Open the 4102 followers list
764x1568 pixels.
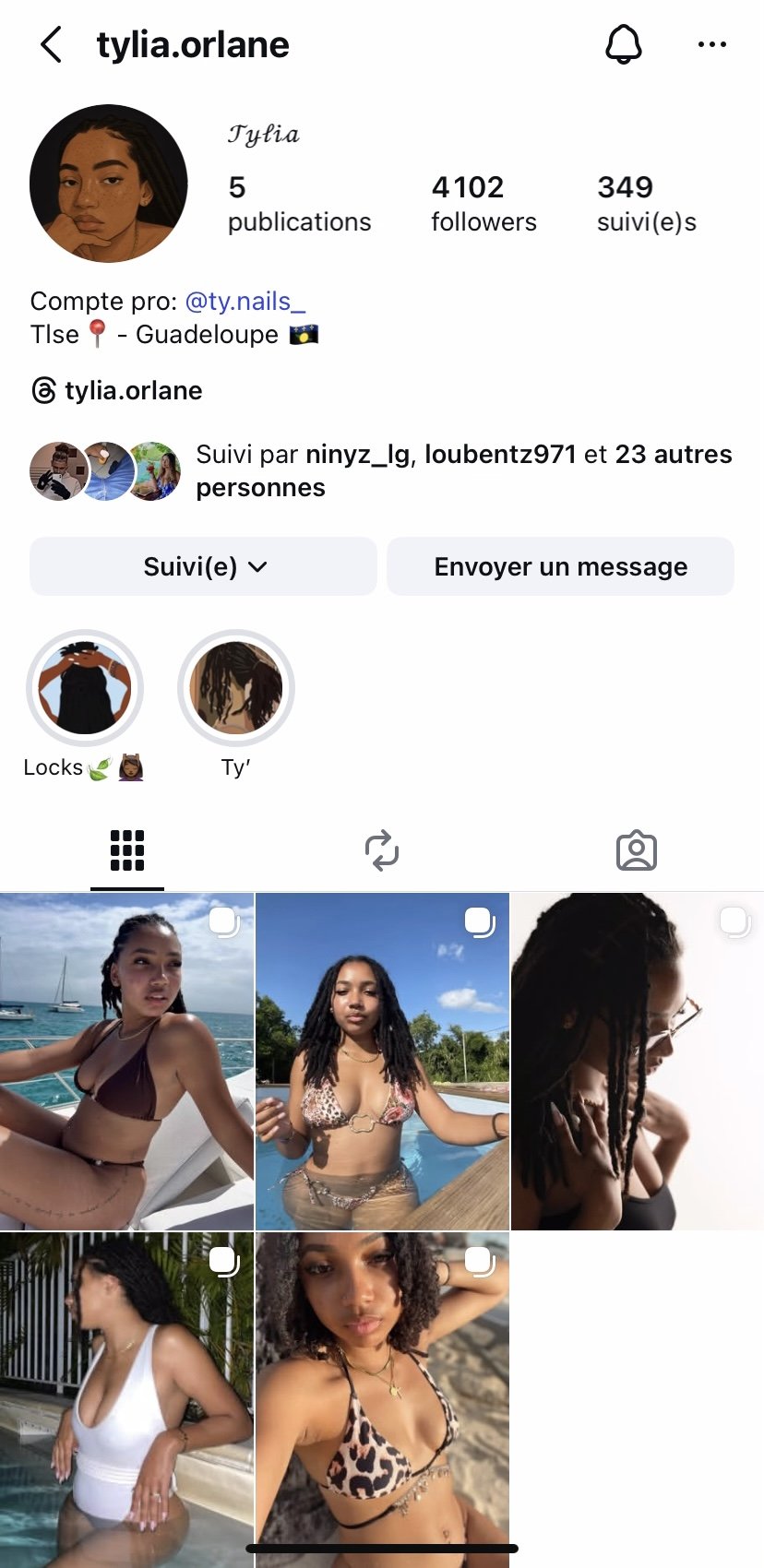pos(483,204)
